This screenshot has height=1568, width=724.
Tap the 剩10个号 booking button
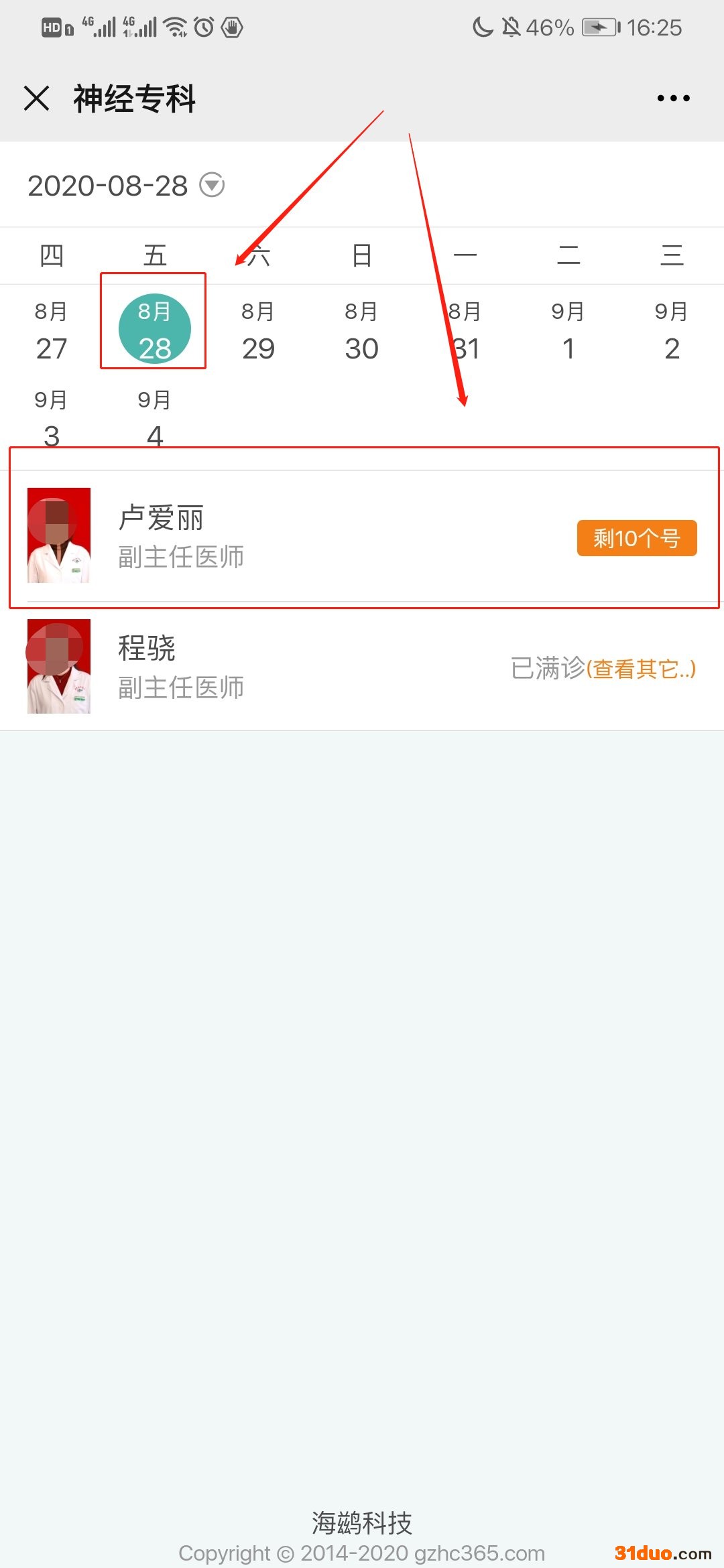pos(636,538)
